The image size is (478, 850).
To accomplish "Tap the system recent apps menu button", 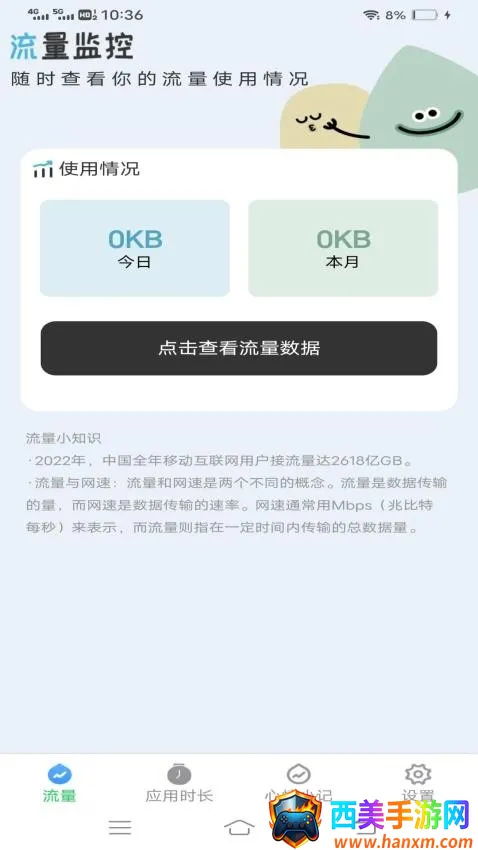I will (x=120, y=827).
